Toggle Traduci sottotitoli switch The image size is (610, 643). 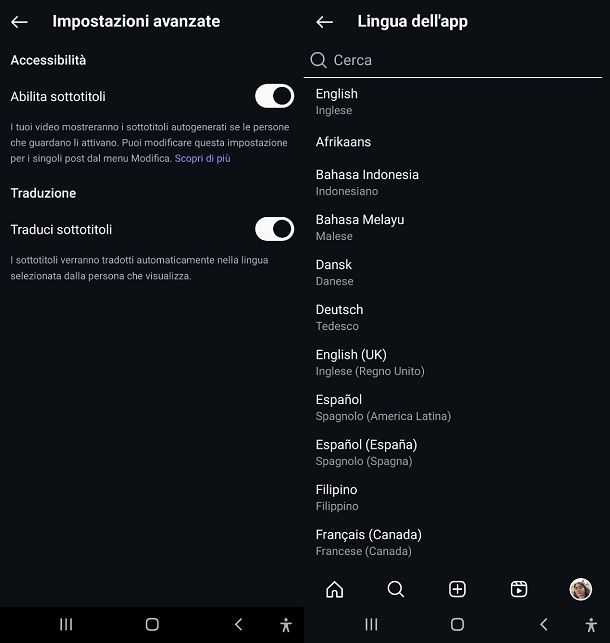coord(274,229)
